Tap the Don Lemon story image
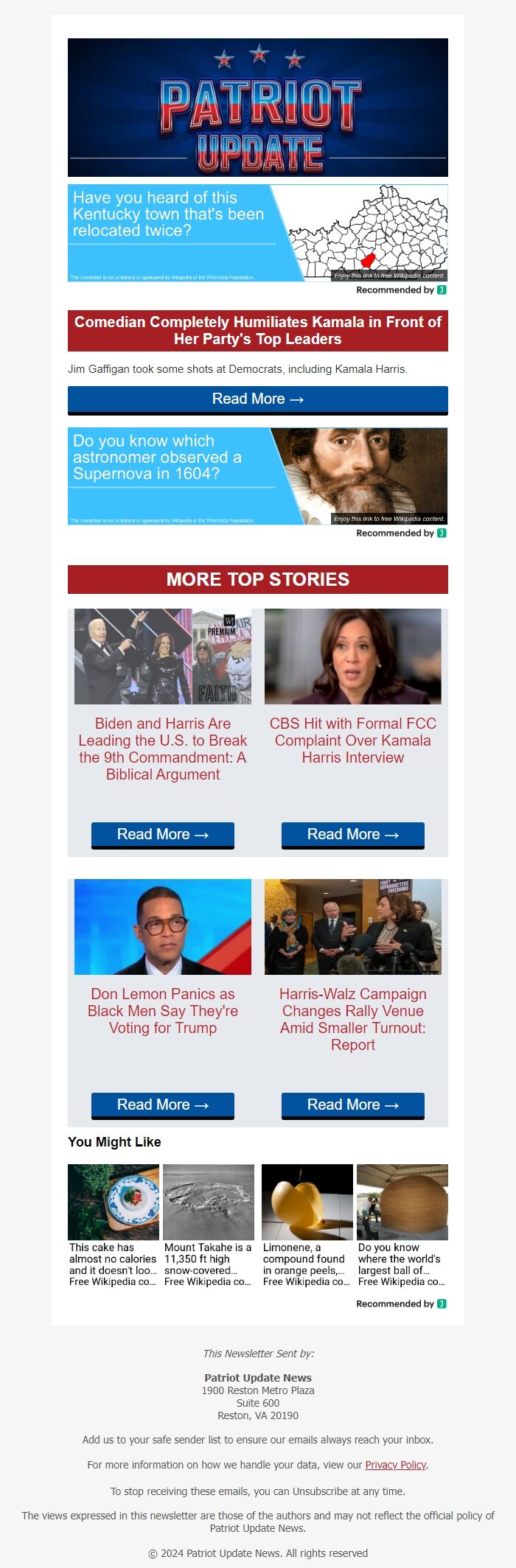516x1568 pixels. click(x=163, y=927)
